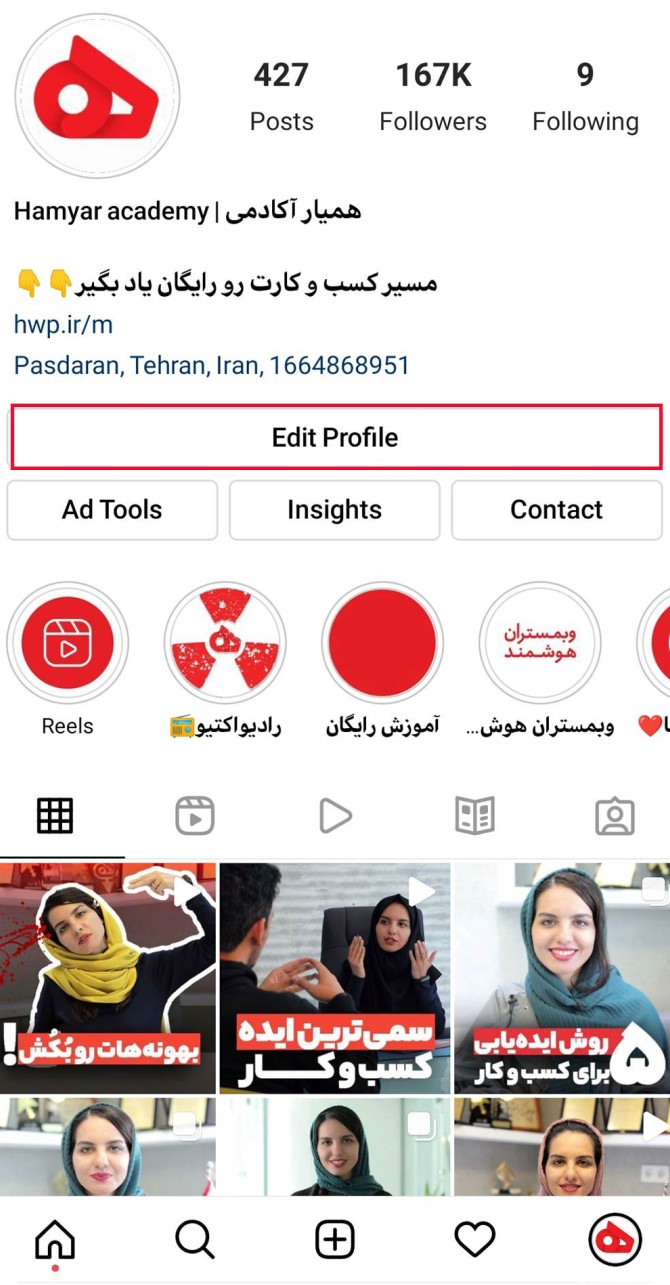The width and height of the screenshot is (670, 1285).
Task: Open the ۵ روش ایده‌یابی post
Action: point(562,978)
